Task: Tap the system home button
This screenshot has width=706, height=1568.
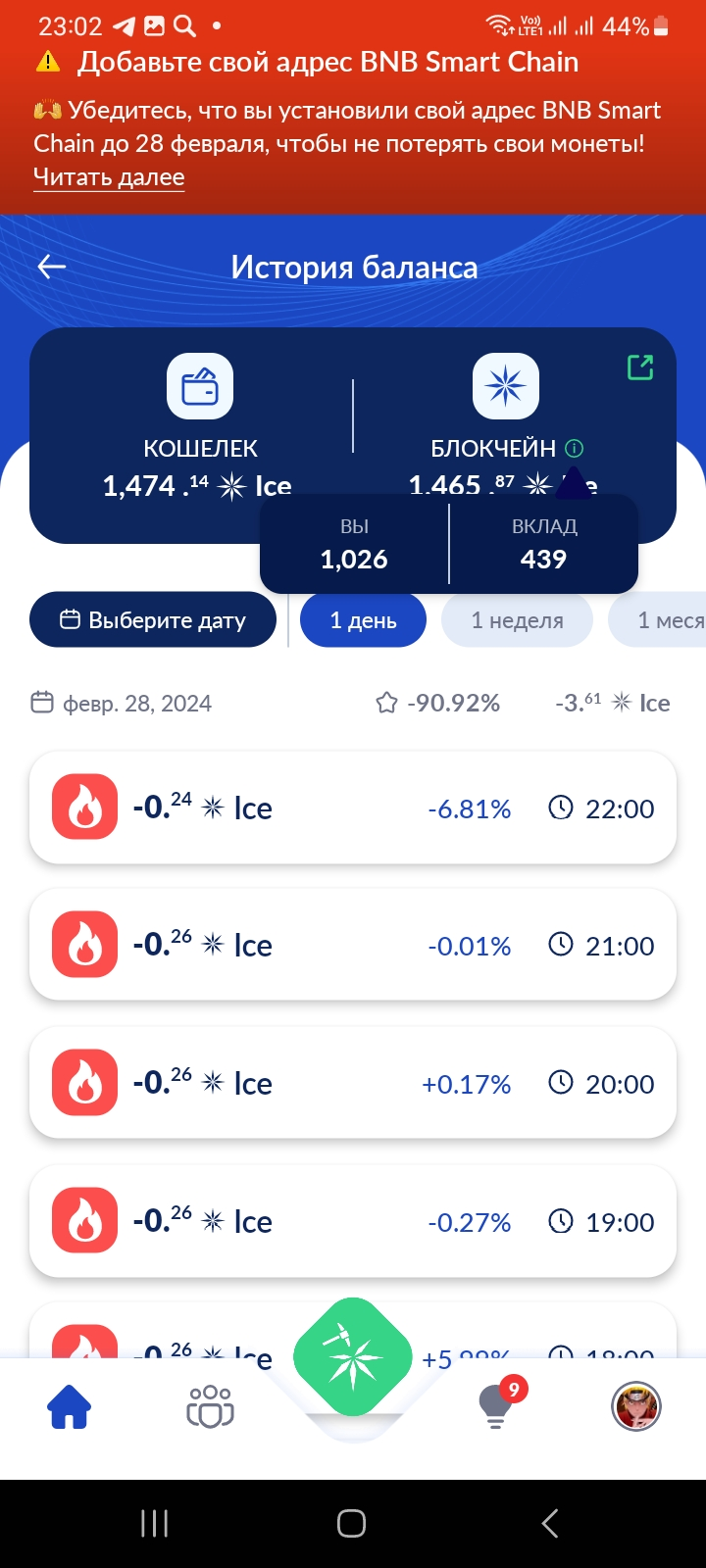Action: tap(351, 1523)
